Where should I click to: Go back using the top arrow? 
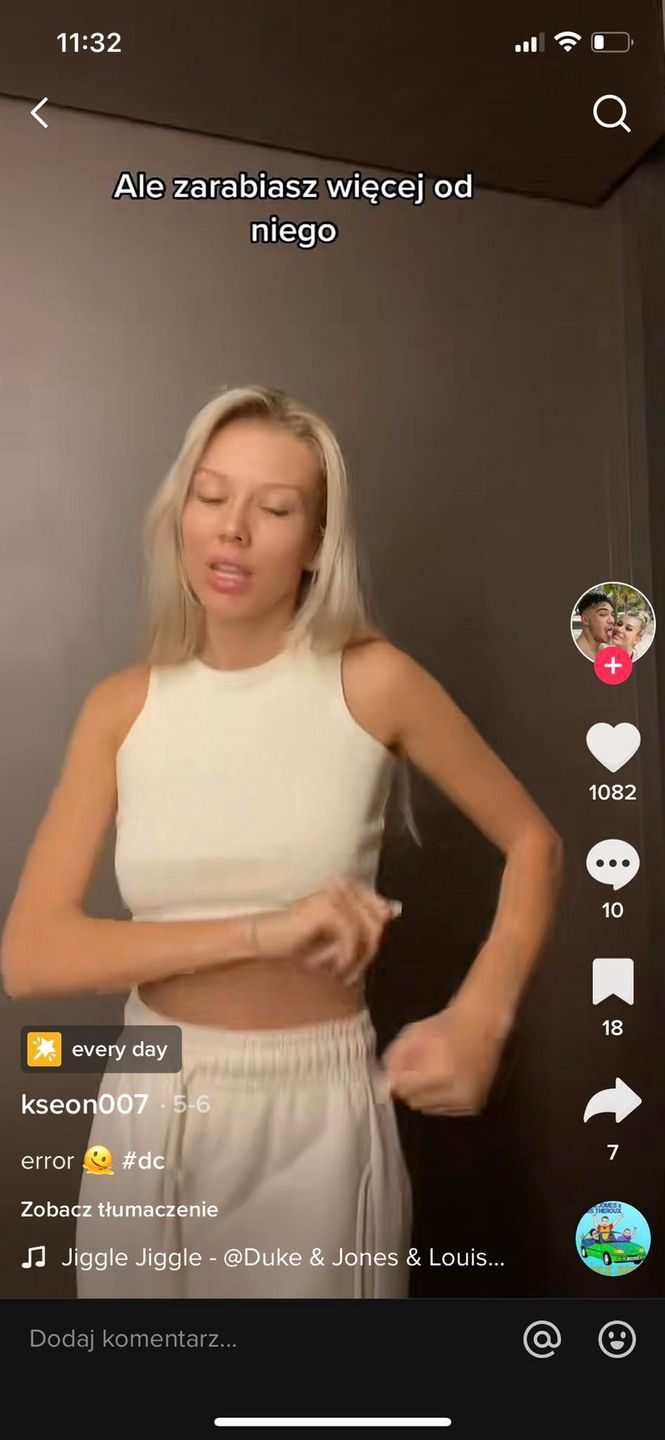tap(40, 113)
